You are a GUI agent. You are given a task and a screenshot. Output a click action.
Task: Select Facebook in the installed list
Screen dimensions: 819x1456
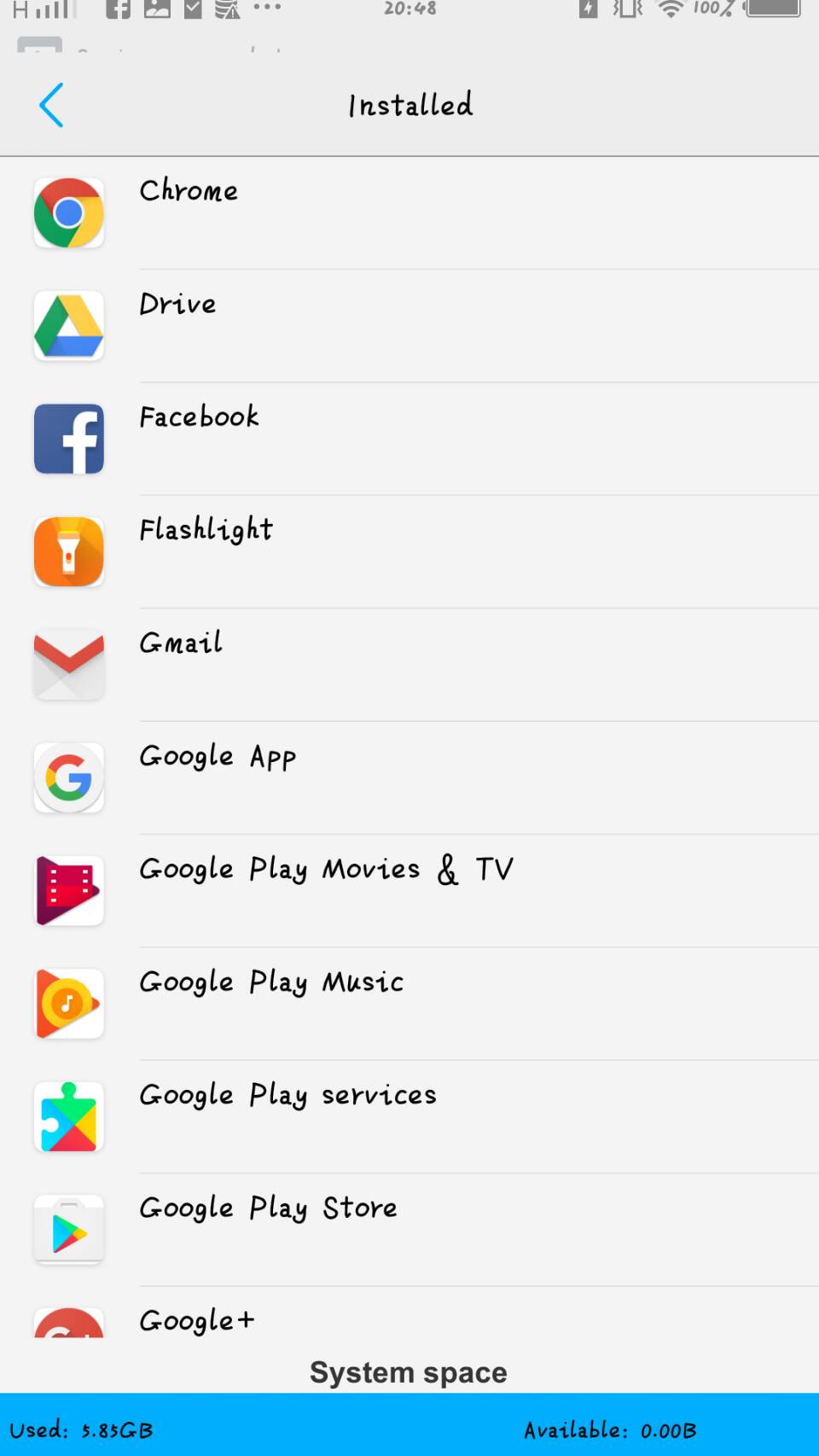click(x=409, y=439)
